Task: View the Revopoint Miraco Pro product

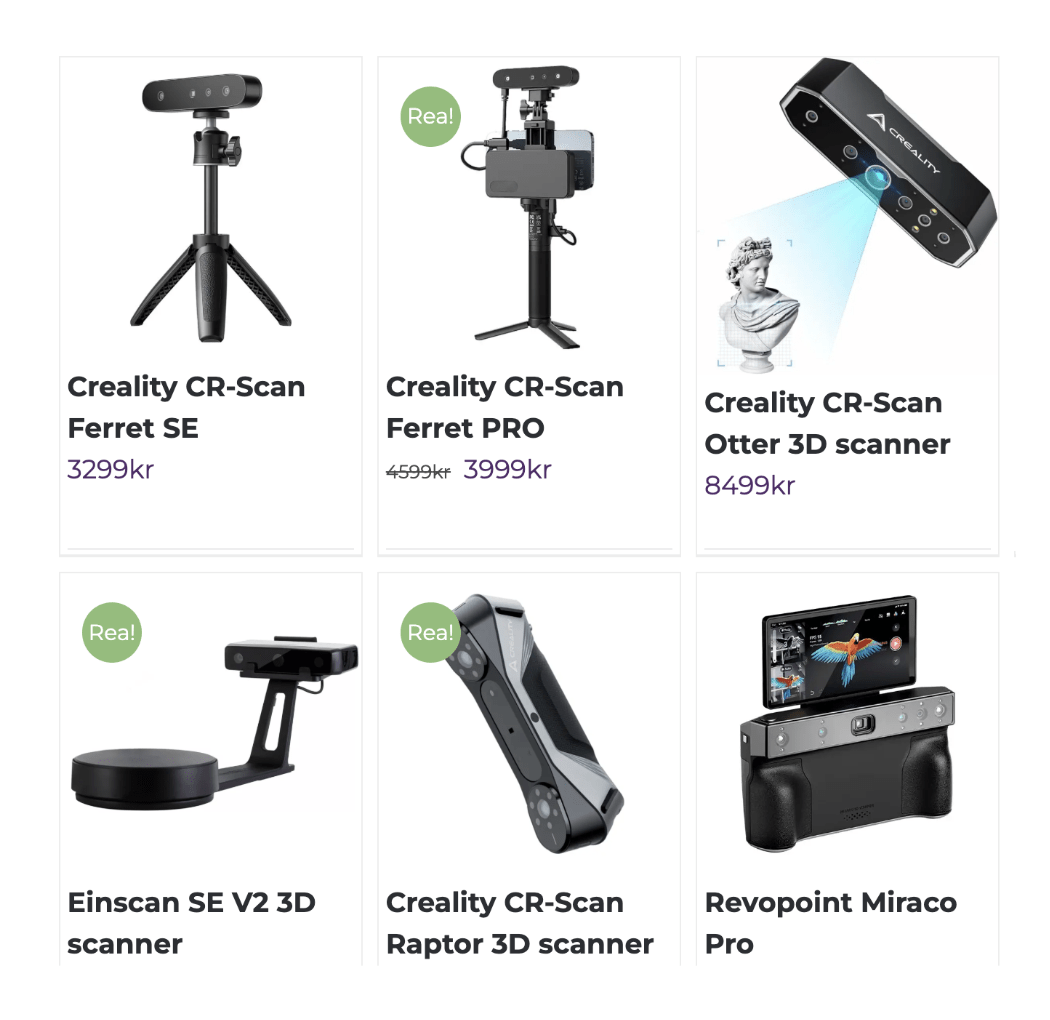Action: (830, 921)
